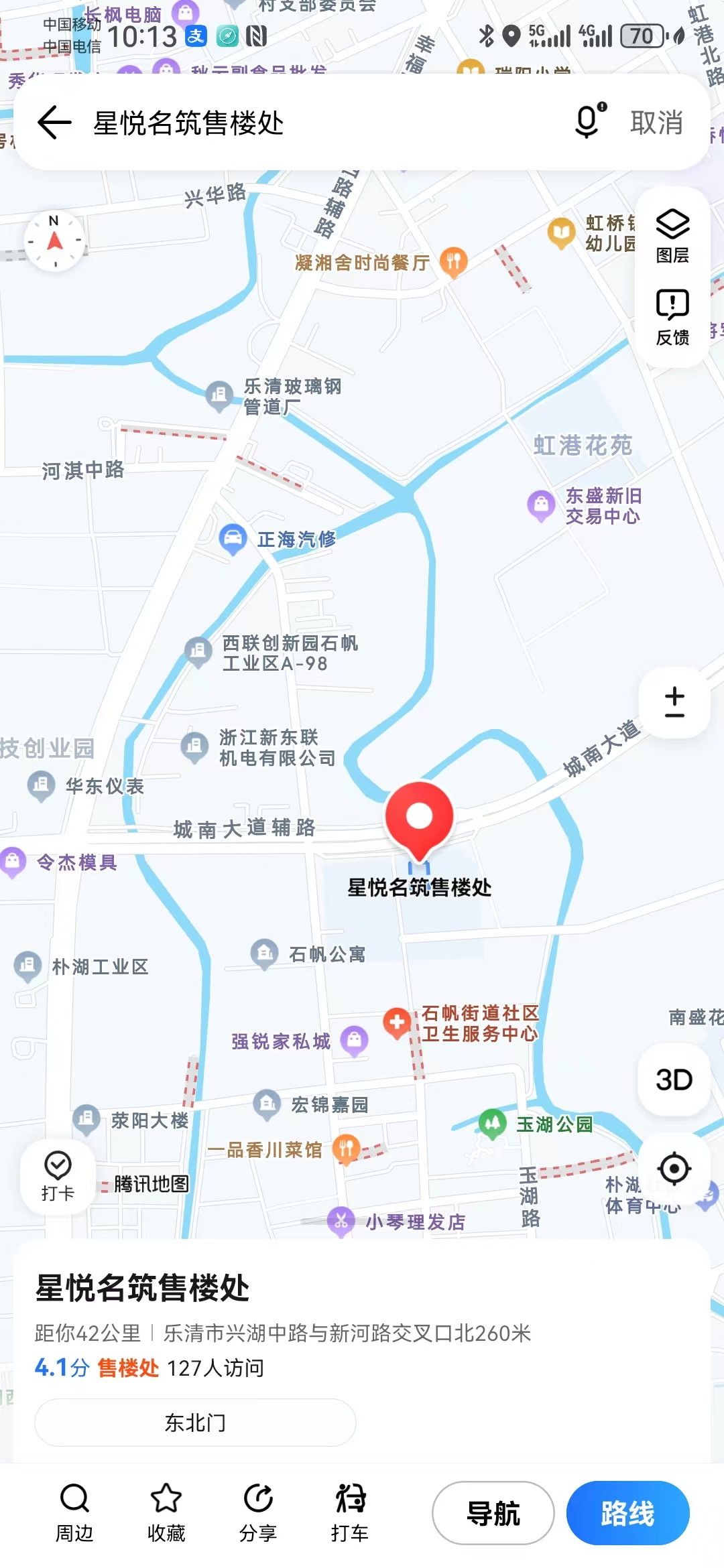Reset map orientation with the compass

click(55, 240)
